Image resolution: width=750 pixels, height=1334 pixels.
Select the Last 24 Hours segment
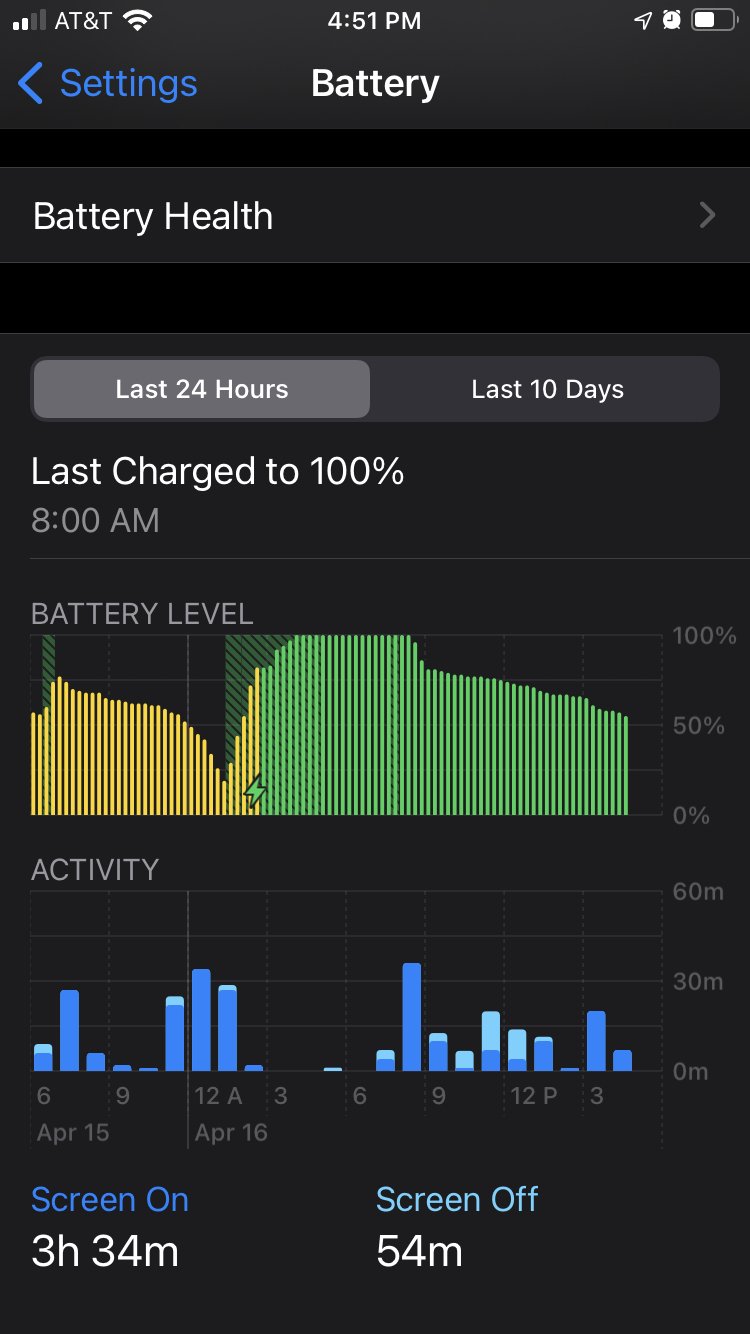tap(202, 389)
